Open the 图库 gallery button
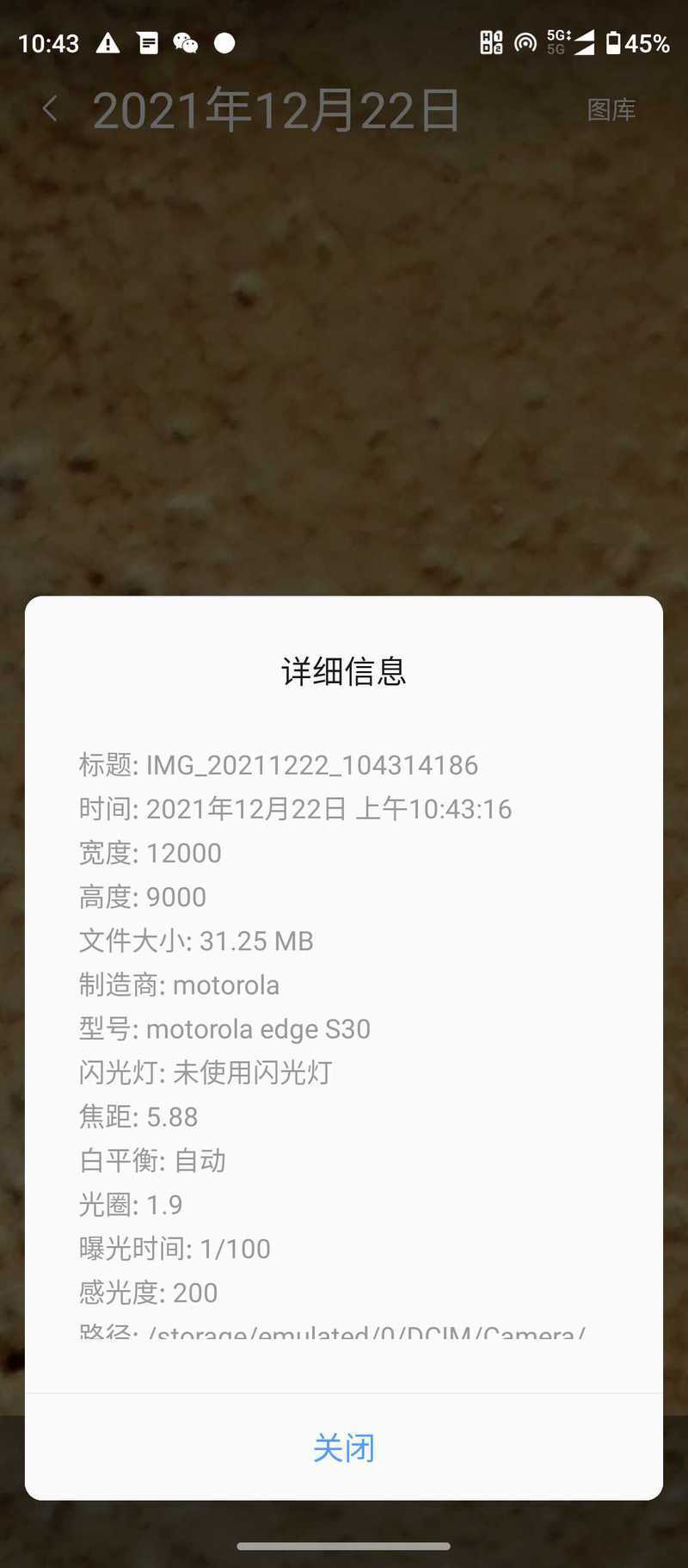The width and height of the screenshot is (688, 1568). click(x=611, y=110)
